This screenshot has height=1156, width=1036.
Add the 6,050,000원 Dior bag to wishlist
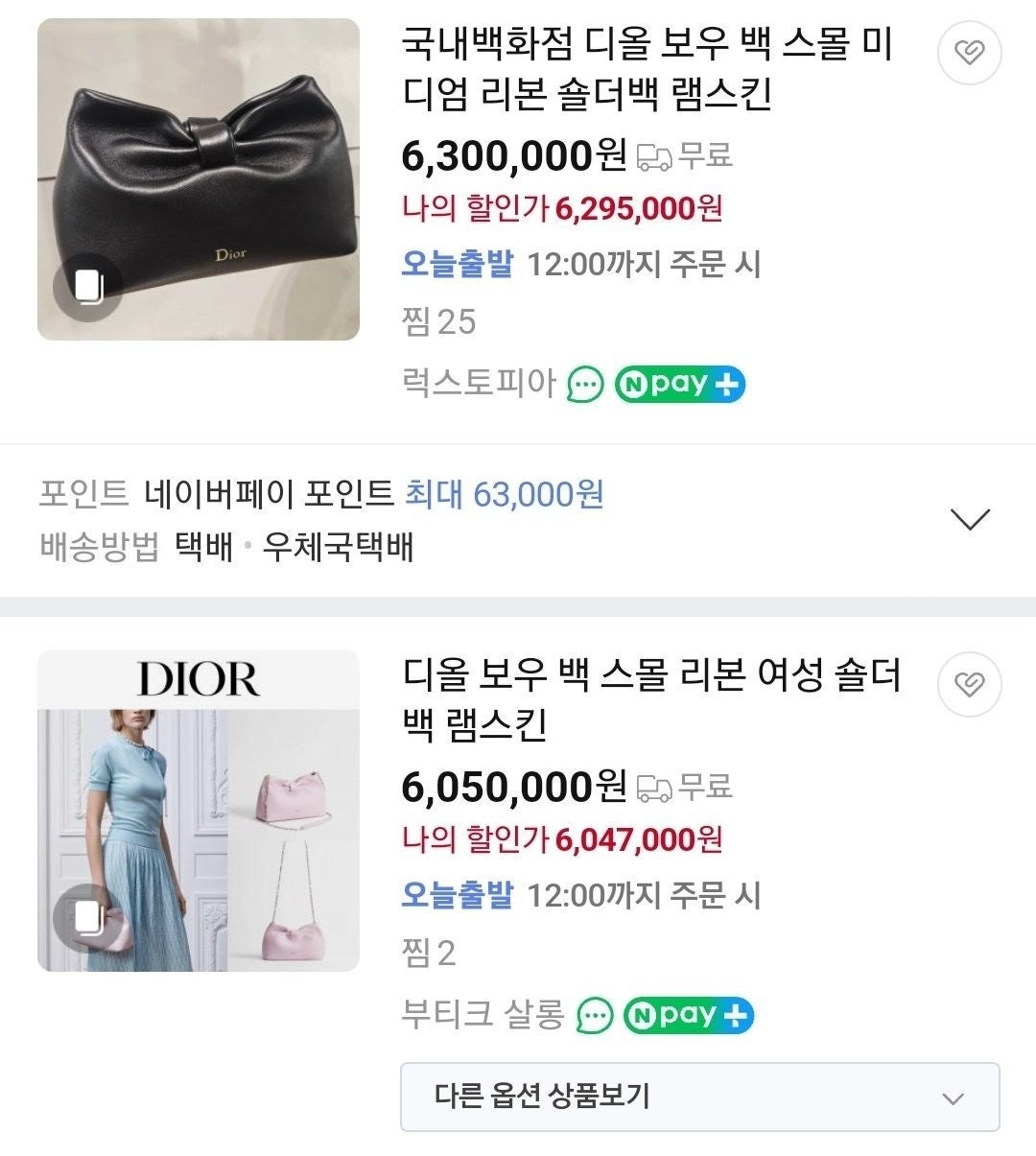(969, 684)
